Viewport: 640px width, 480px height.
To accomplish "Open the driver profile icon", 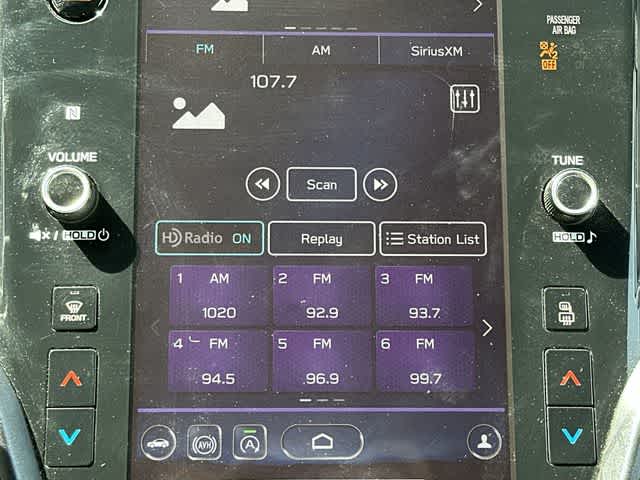I will [x=484, y=442].
